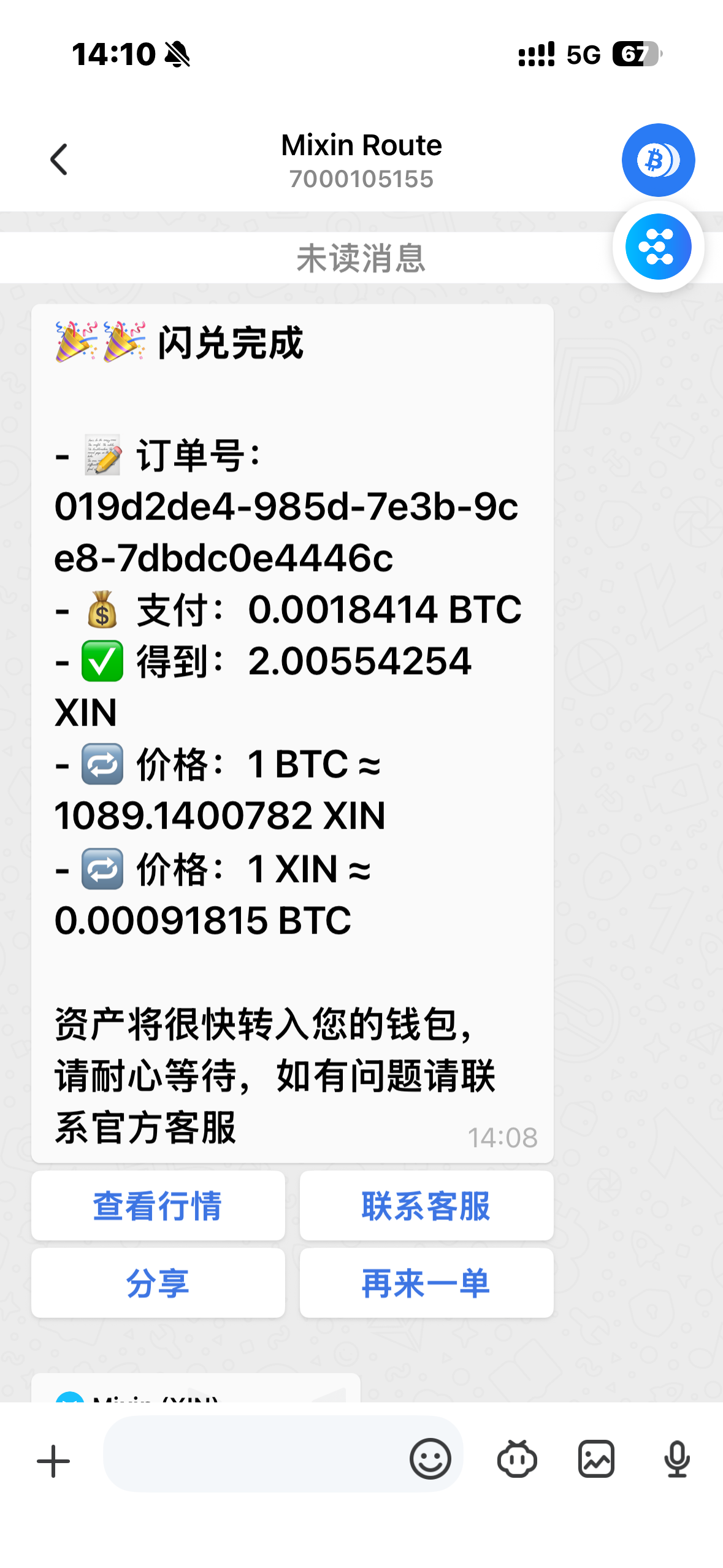The height and width of the screenshot is (1568, 723).
Task: Tap the floating blue mini-app button
Action: pos(658,247)
